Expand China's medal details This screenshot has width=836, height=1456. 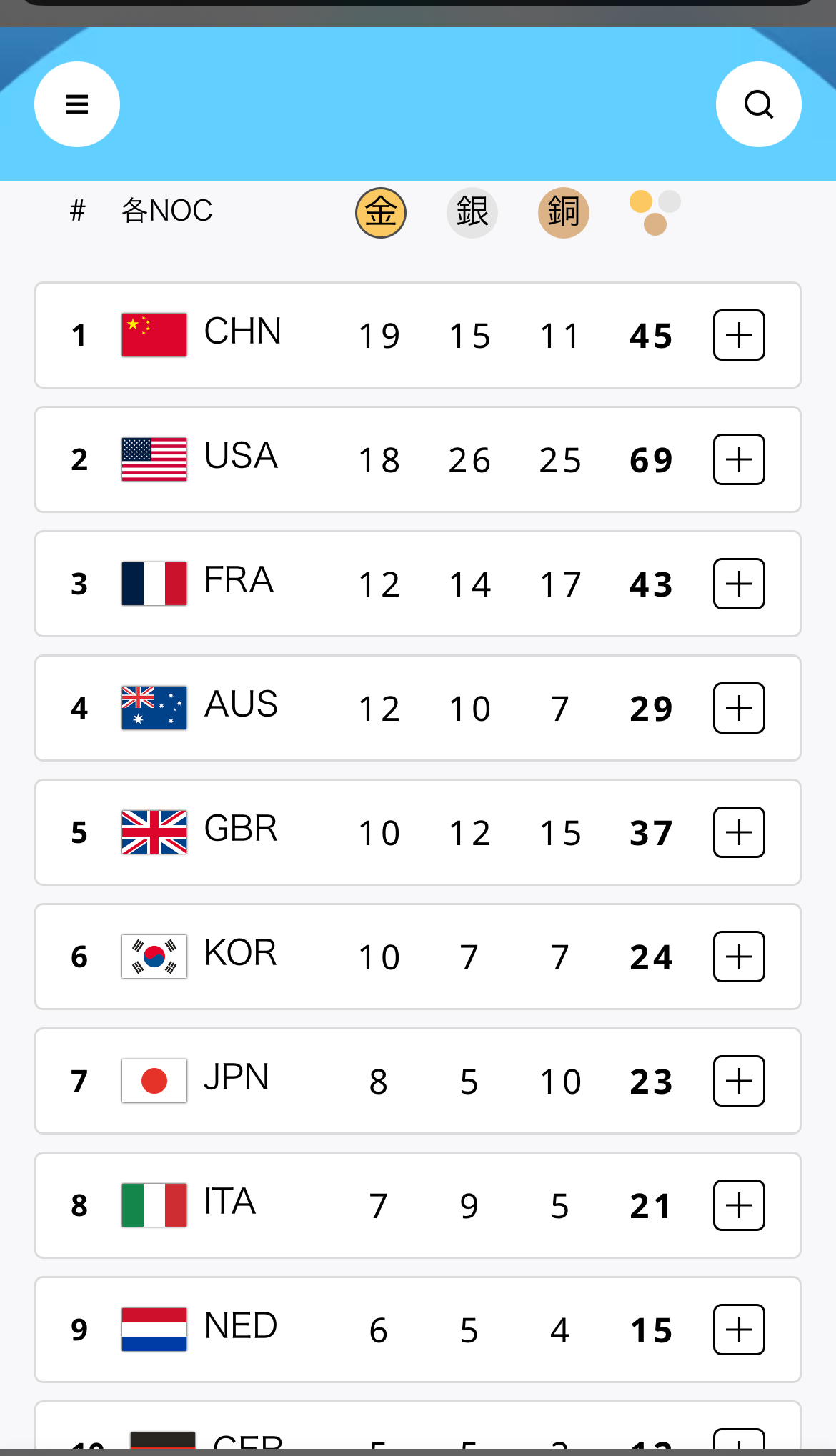pyautogui.click(x=739, y=335)
